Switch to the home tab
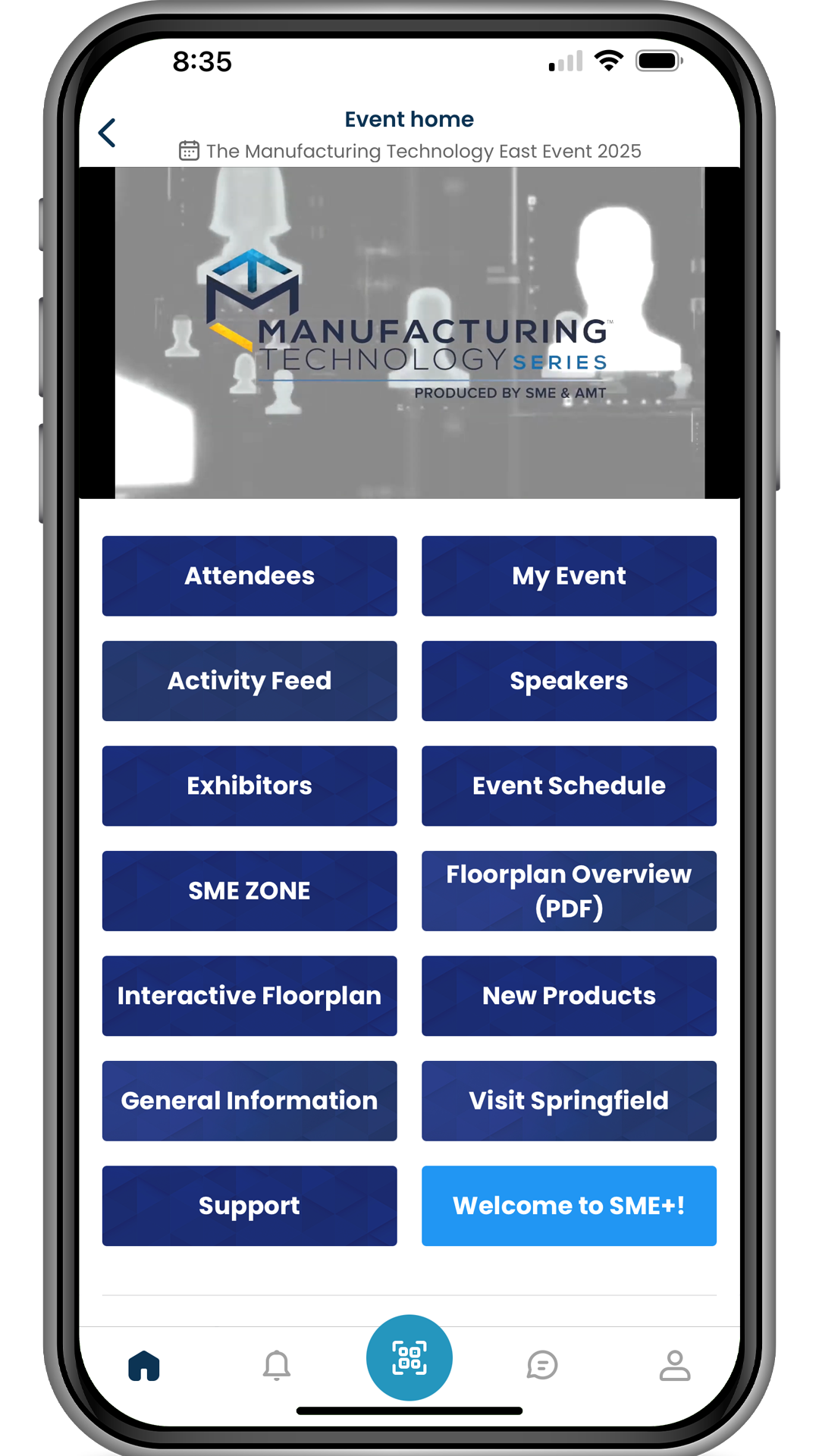Viewport: 819px width, 1456px height. (144, 1365)
